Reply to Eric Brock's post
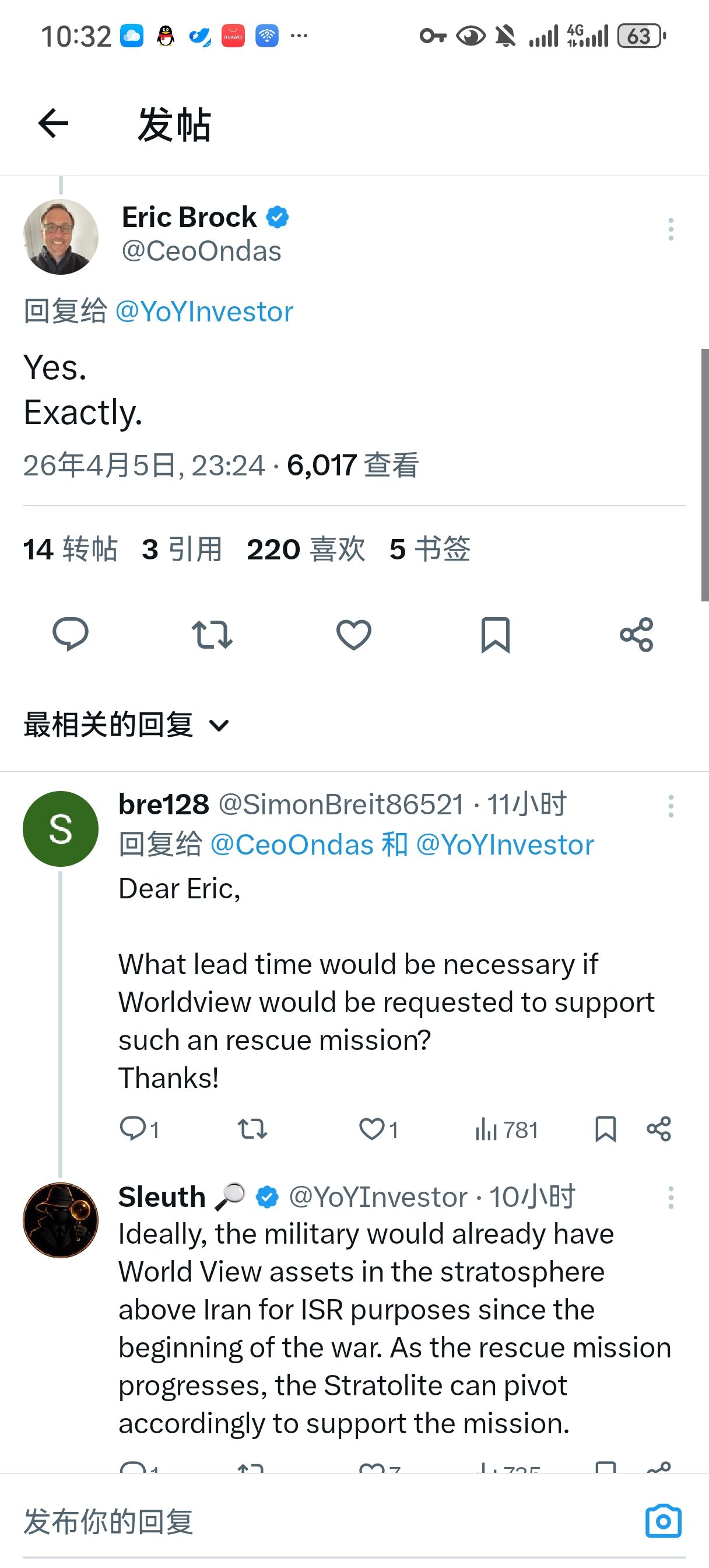Screen dimensions: 709x1568 (71, 634)
